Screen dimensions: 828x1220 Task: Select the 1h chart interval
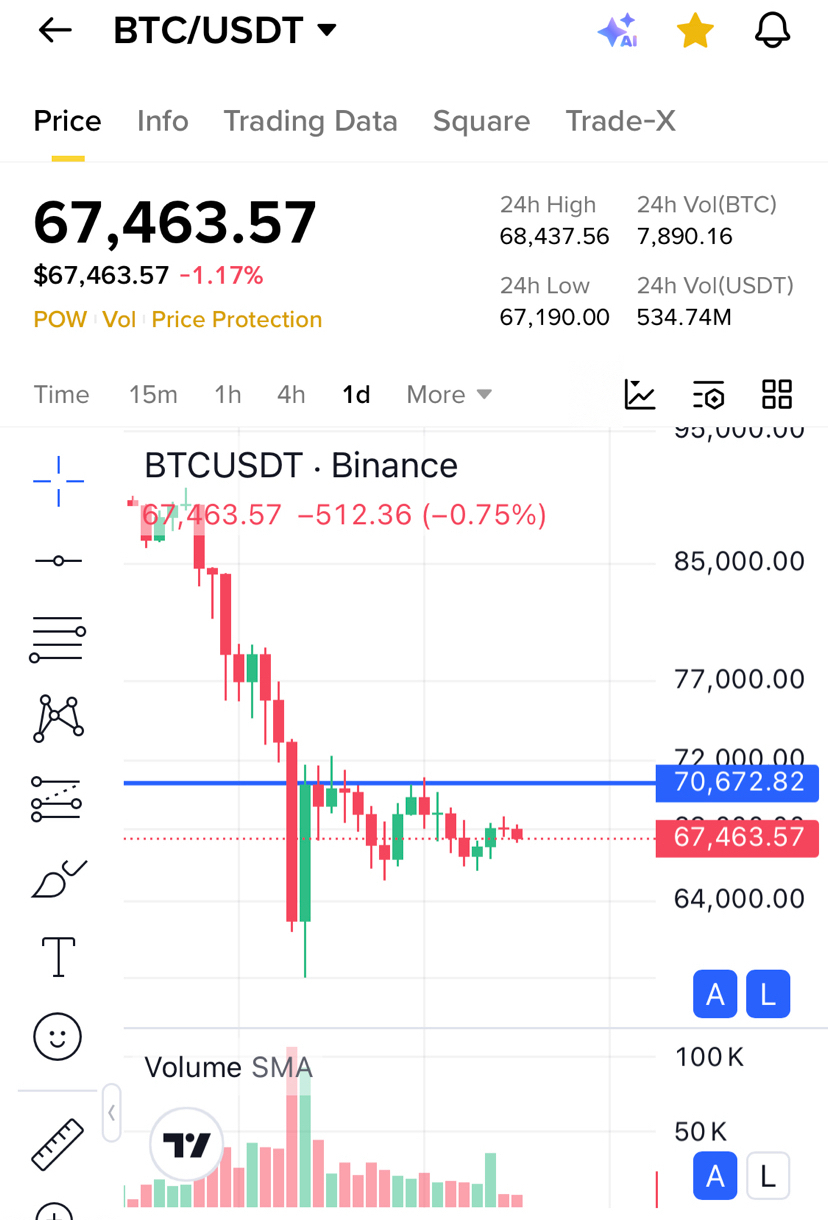tap(228, 395)
